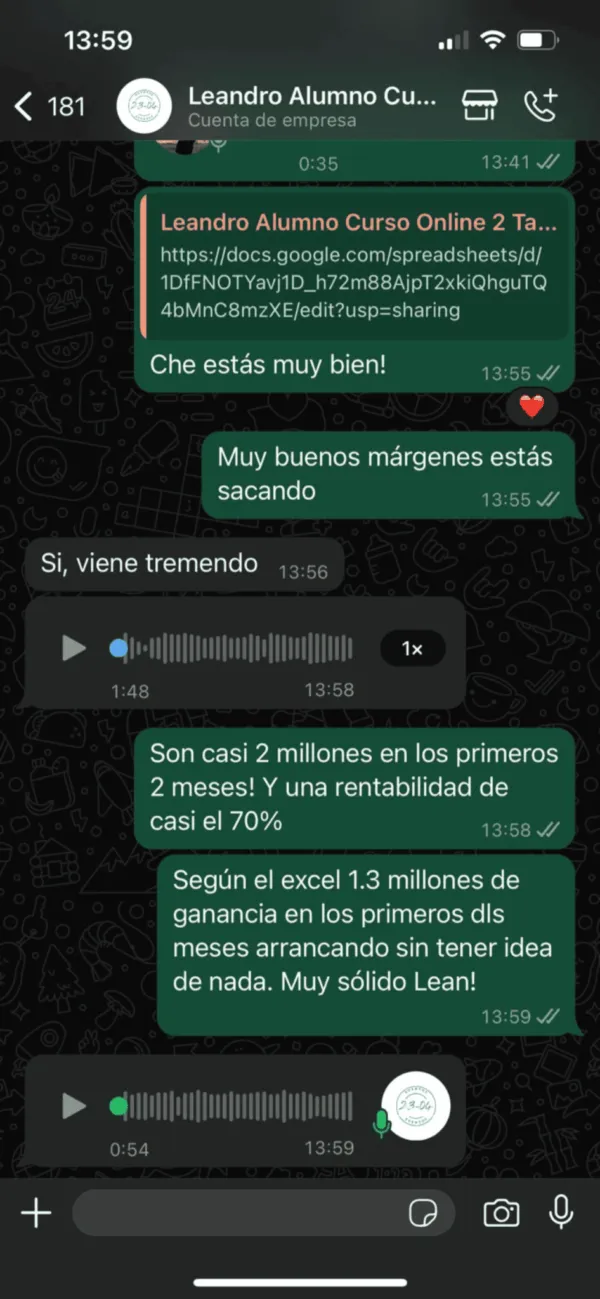
Task: Change playback speed from 1x
Action: click(x=412, y=649)
